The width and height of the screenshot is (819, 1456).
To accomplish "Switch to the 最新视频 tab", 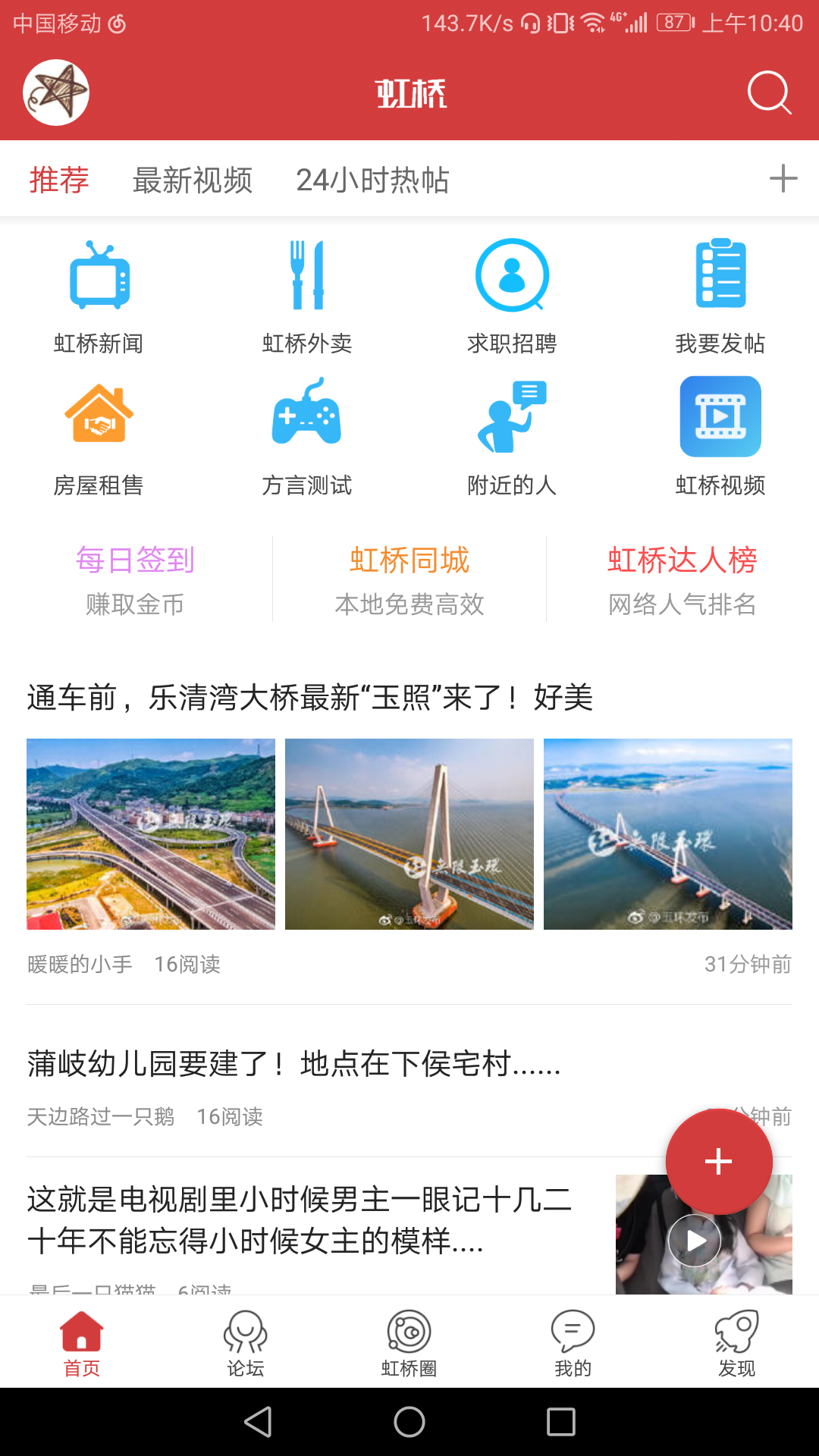I will click(192, 180).
